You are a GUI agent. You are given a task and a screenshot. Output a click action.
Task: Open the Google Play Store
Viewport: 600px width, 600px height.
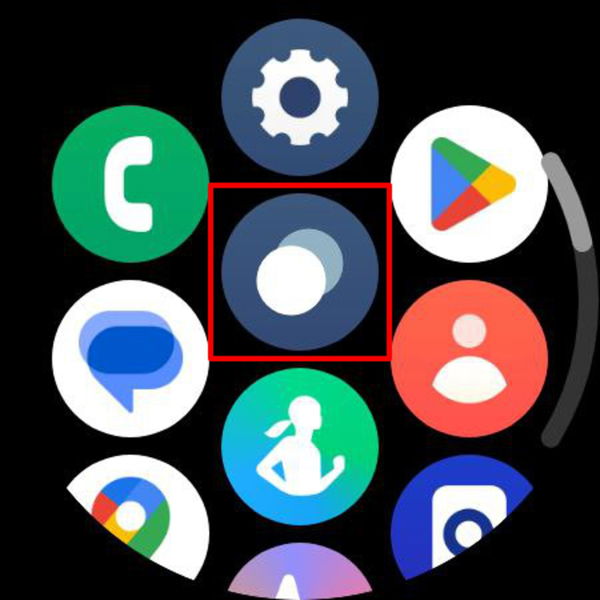[x=469, y=183]
